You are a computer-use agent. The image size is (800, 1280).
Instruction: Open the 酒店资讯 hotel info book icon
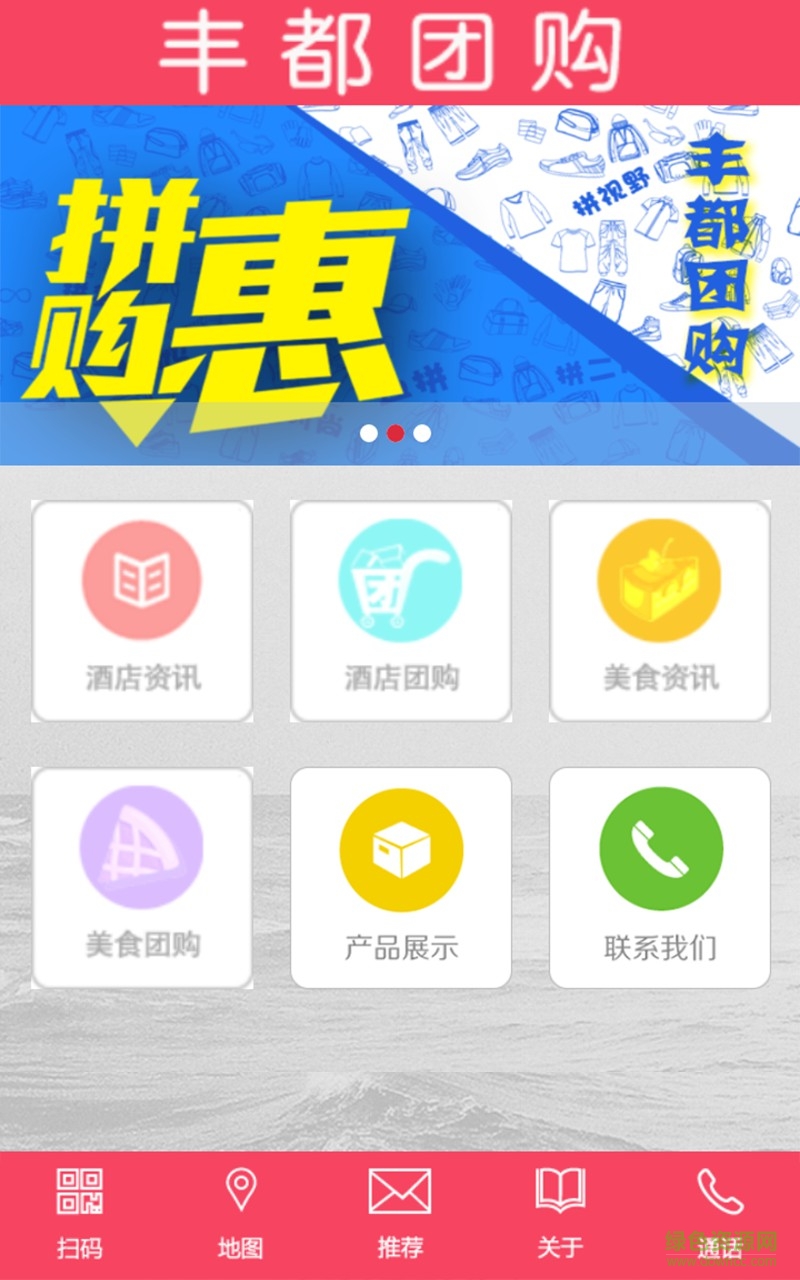click(x=141, y=578)
